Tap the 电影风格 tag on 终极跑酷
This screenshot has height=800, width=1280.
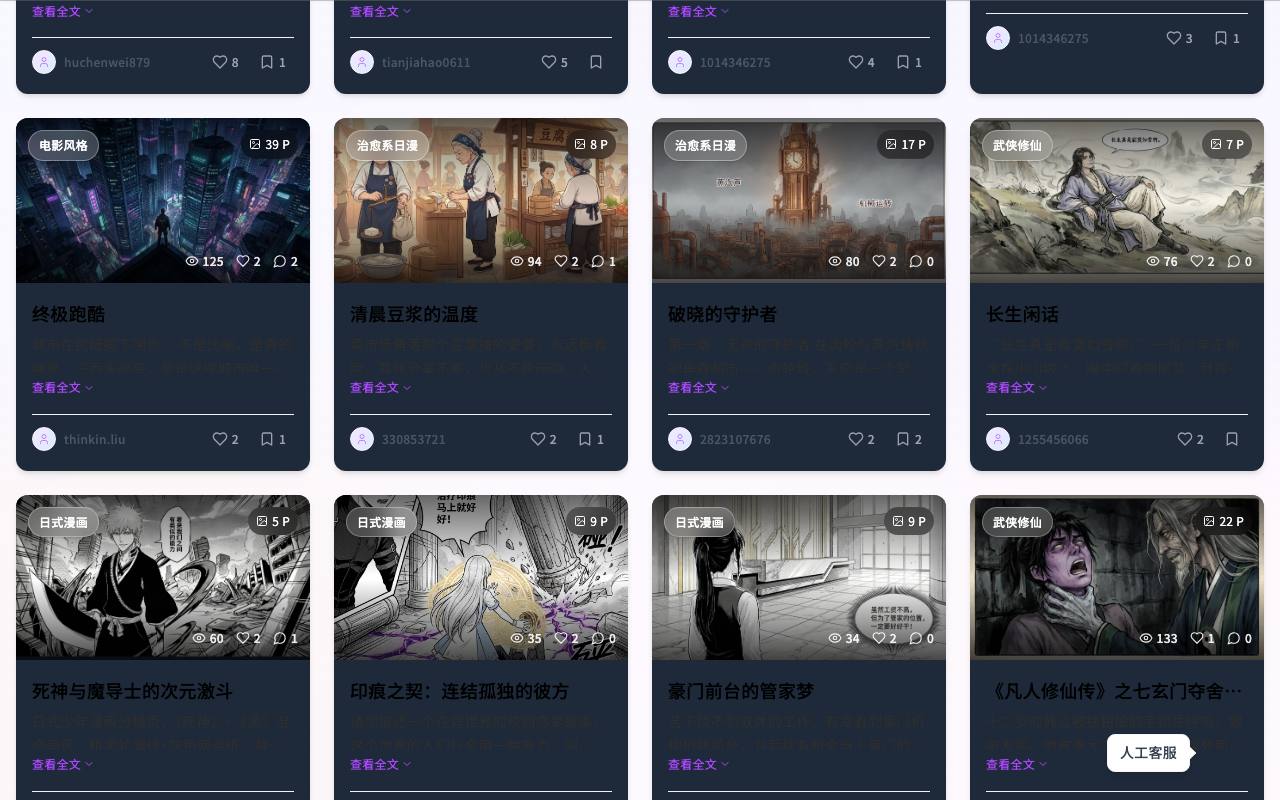click(x=64, y=145)
